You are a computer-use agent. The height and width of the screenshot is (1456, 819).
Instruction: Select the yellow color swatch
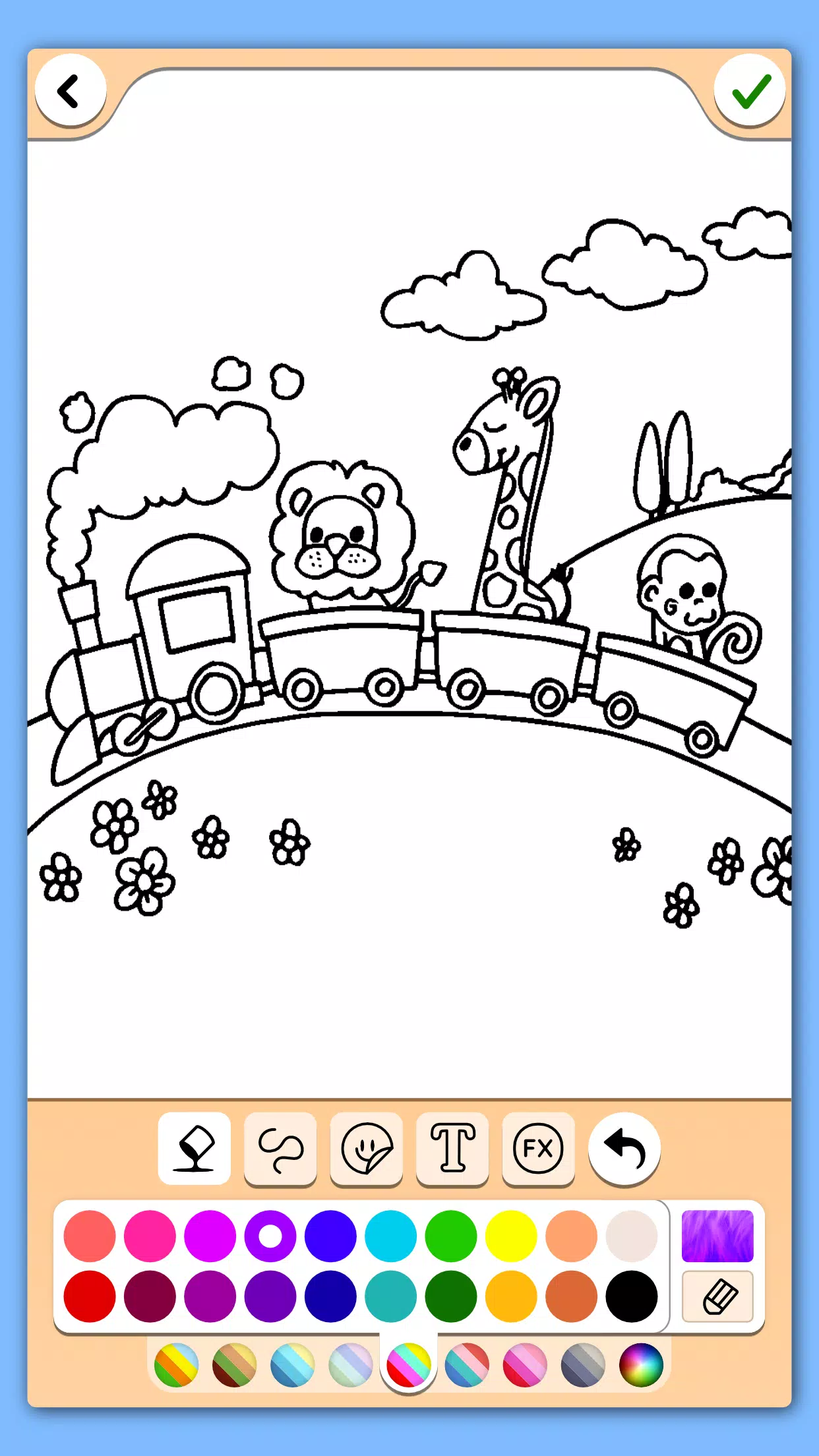[x=511, y=1236]
